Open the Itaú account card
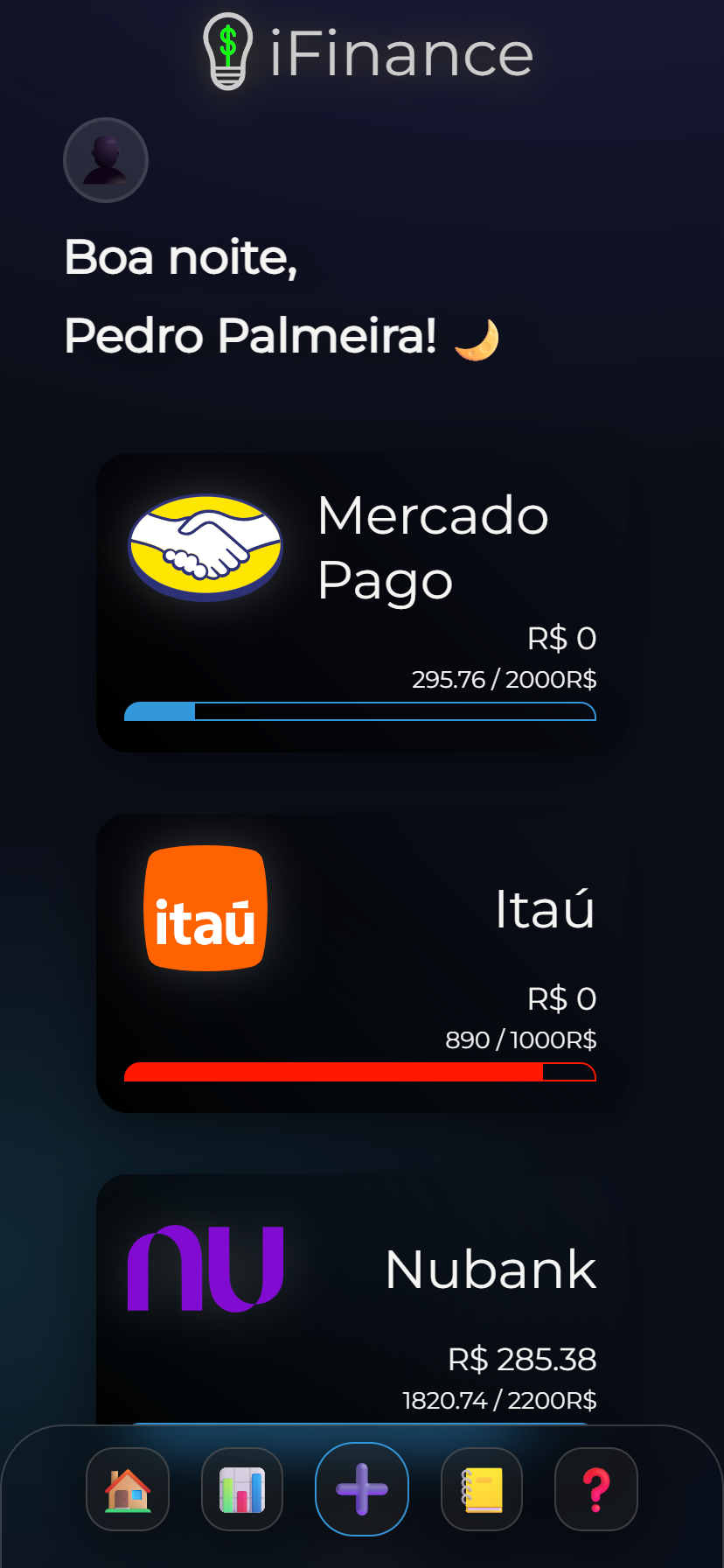This screenshot has height=1568, width=724. point(361,962)
